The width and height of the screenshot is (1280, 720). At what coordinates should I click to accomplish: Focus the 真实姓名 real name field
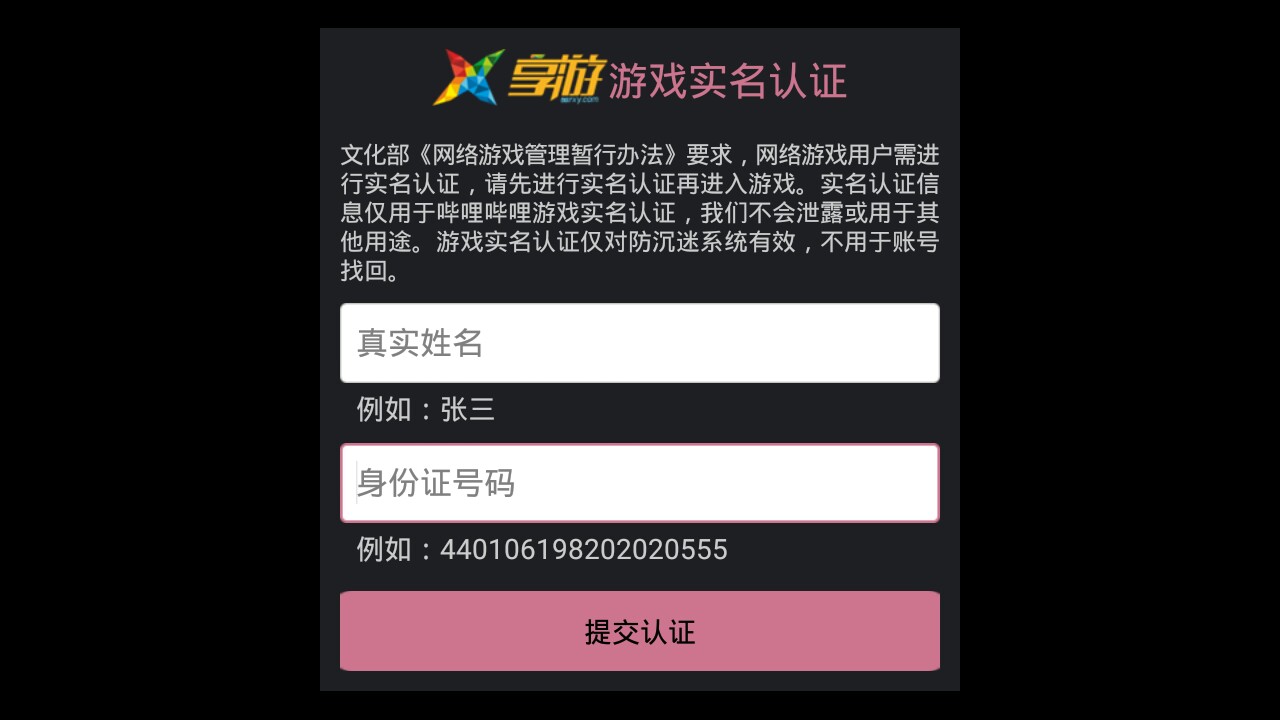(x=640, y=343)
